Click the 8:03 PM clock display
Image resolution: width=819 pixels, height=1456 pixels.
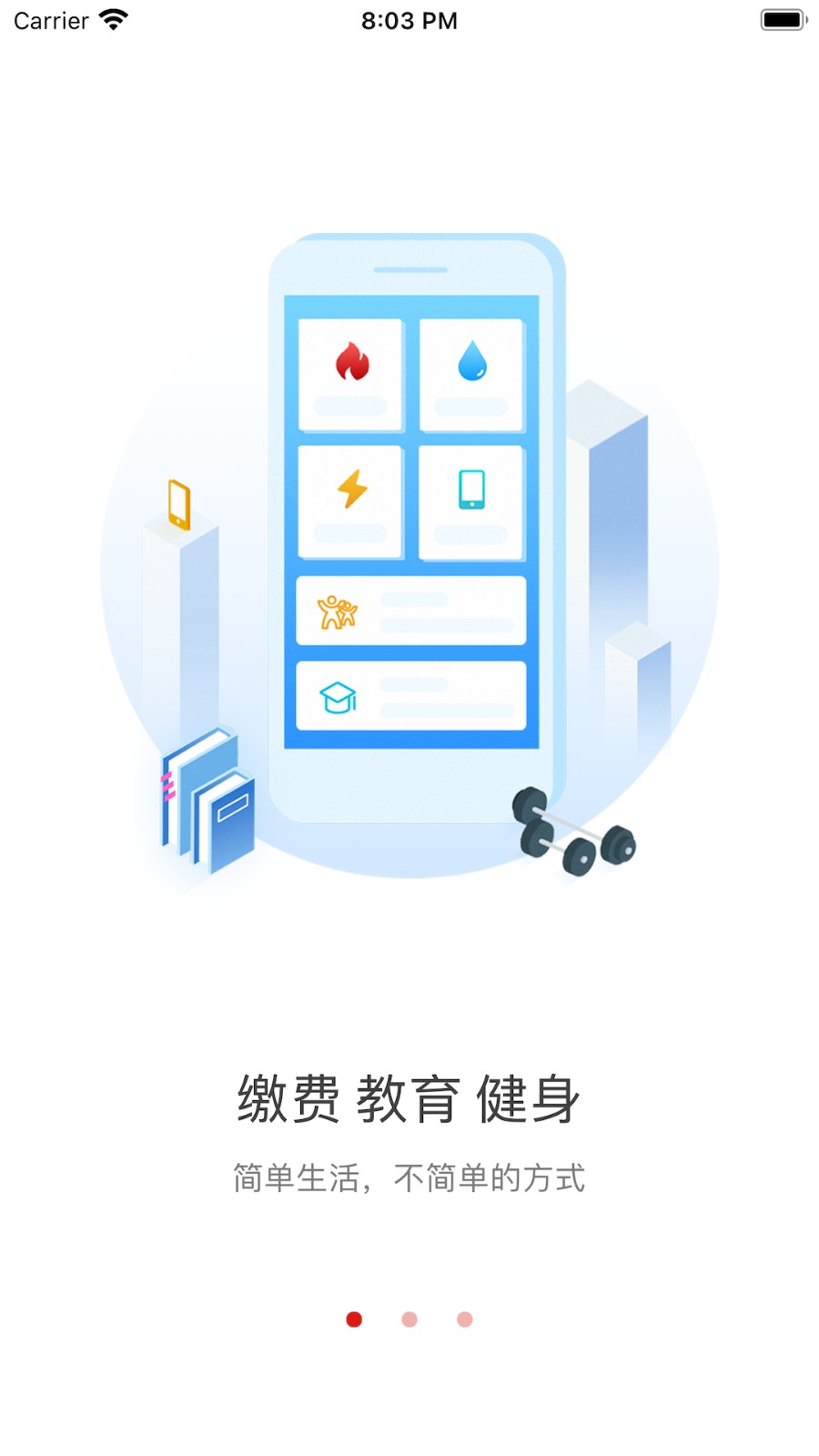(409, 19)
